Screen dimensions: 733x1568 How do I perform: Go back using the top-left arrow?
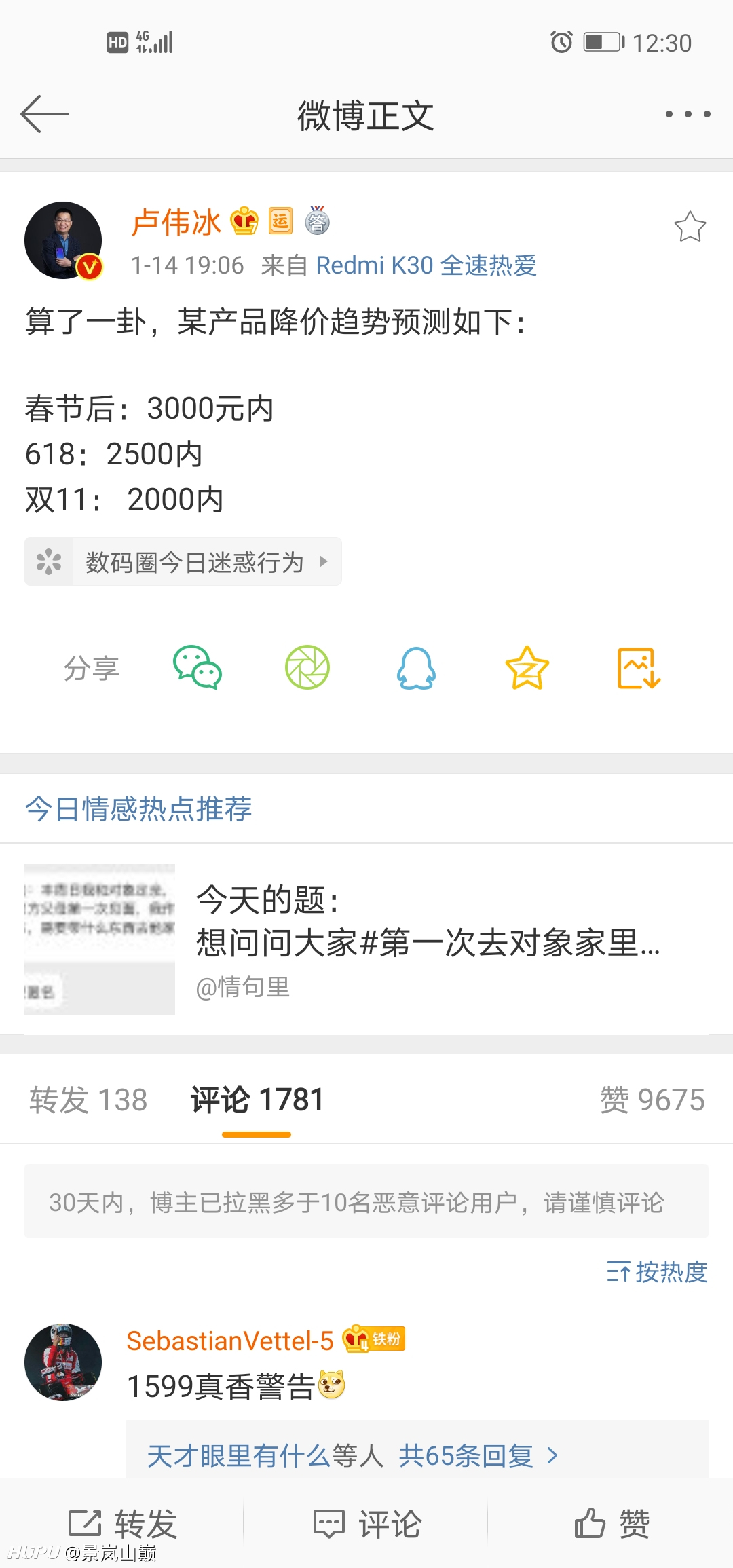(x=45, y=114)
